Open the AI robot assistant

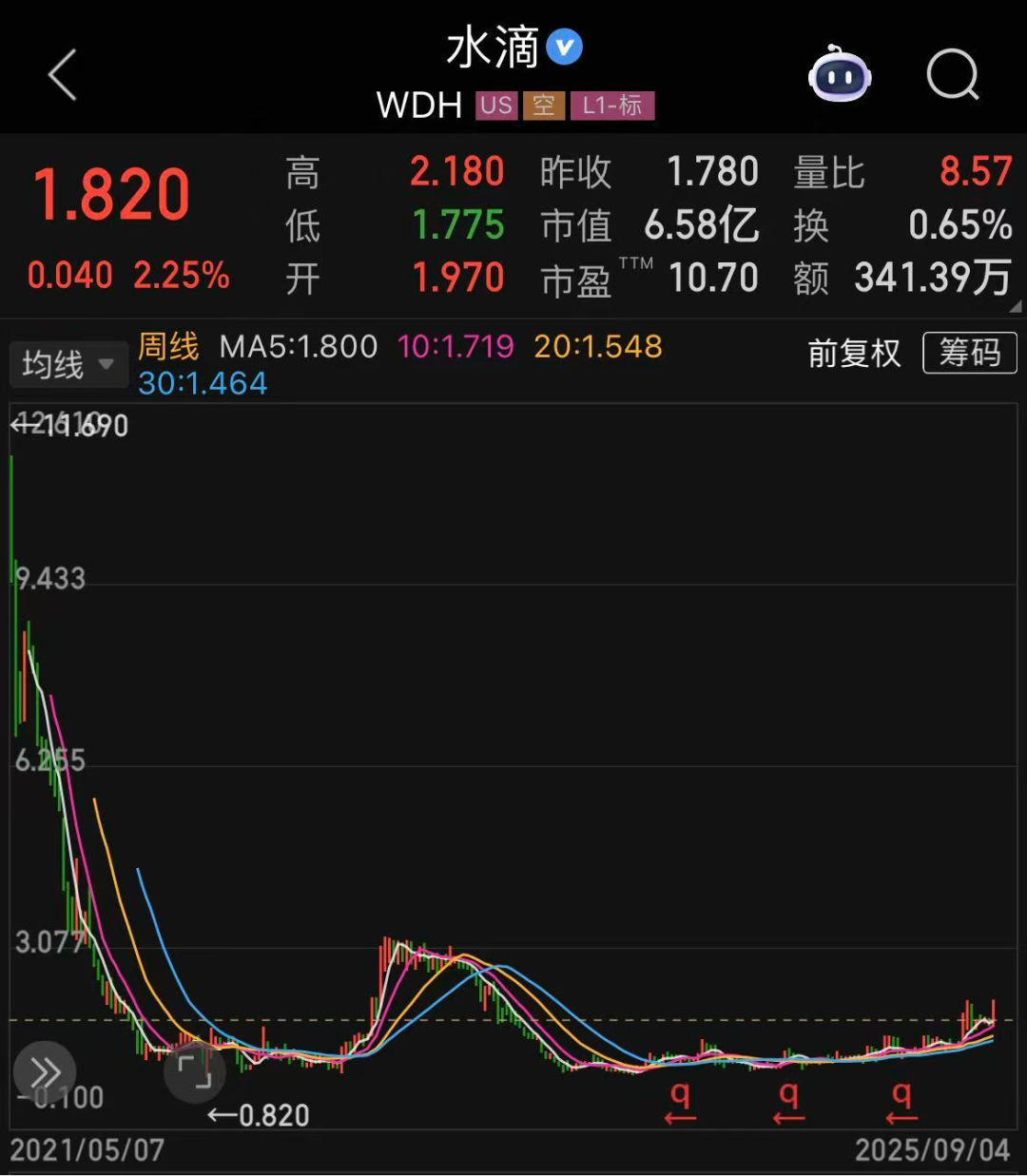(840, 75)
